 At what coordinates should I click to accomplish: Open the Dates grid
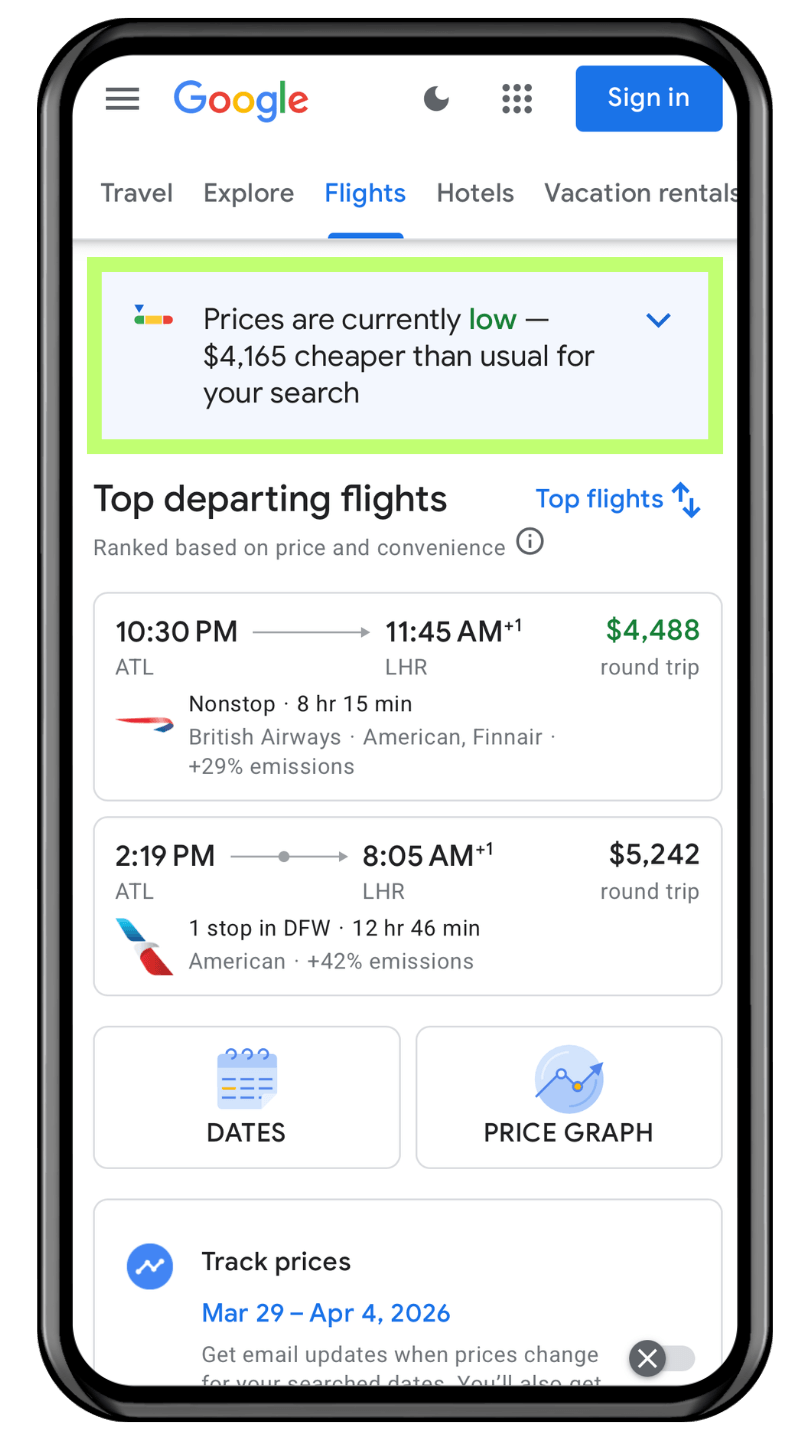coord(246,1097)
